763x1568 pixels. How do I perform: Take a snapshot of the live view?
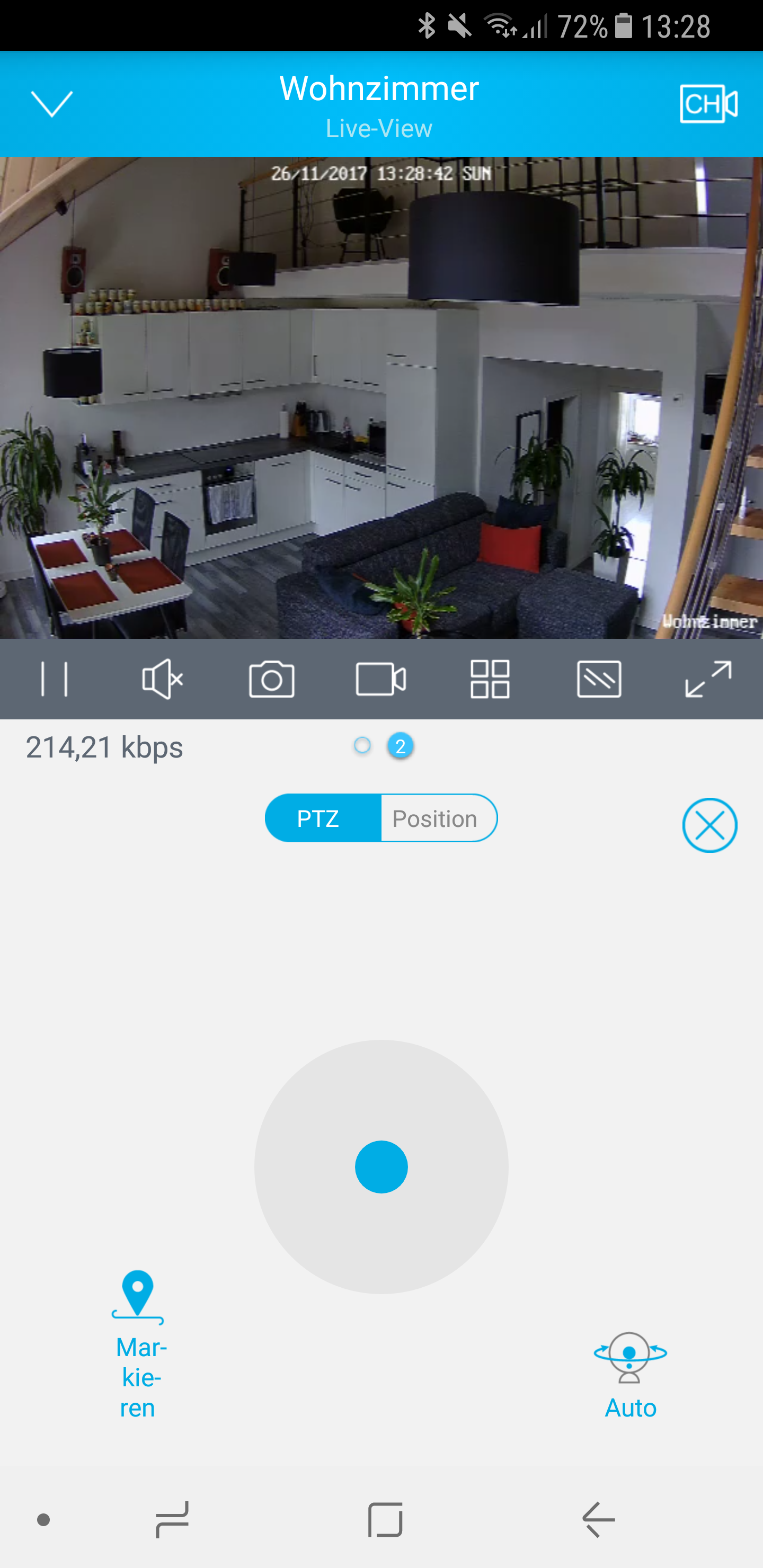(272, 679)
